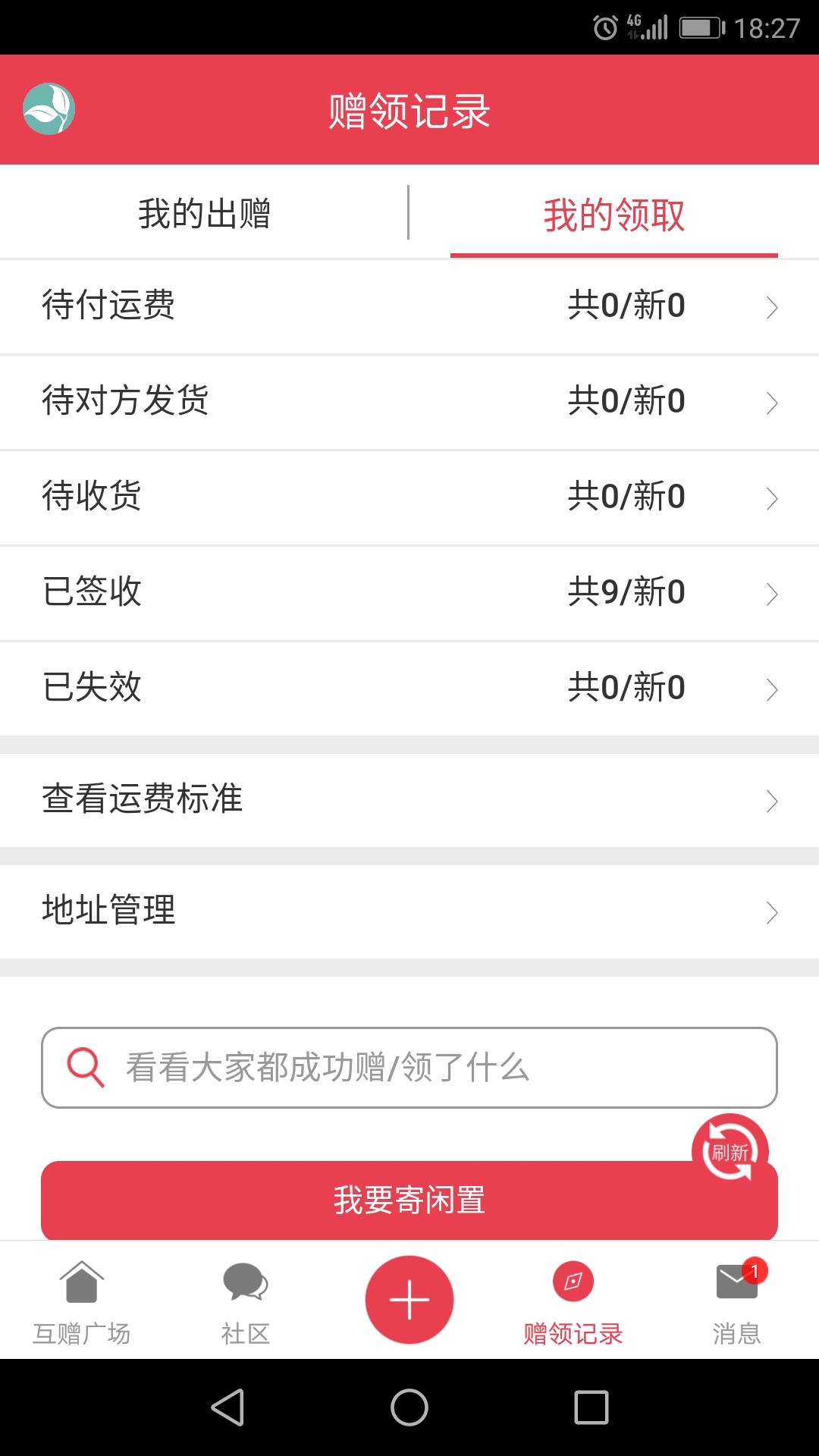The height and width of the screenshot is (1456, 819).
Task: Tap the red plus button
Action: [409, 1300]
